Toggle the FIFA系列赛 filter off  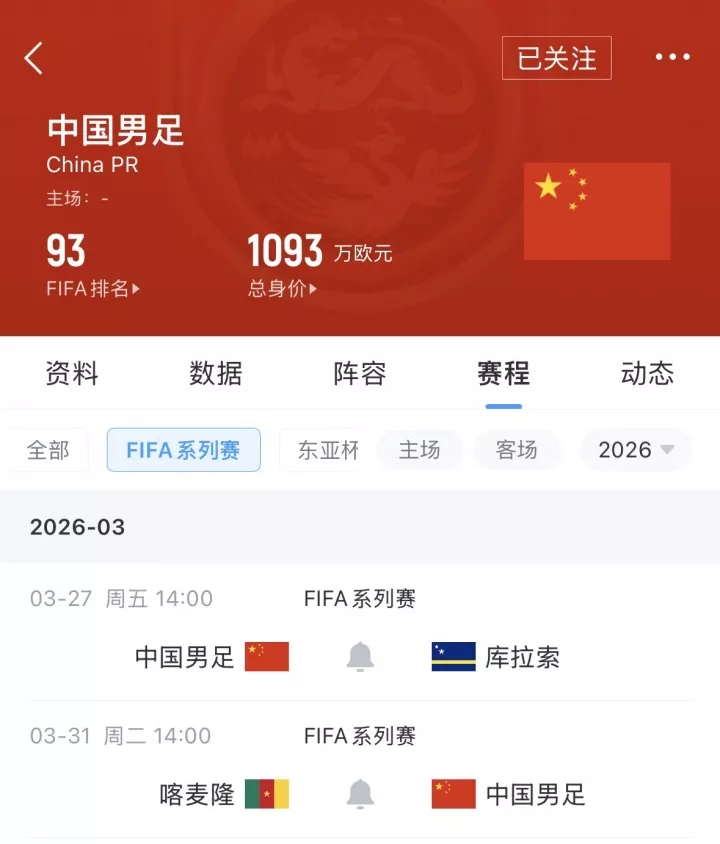coord(183,450)
